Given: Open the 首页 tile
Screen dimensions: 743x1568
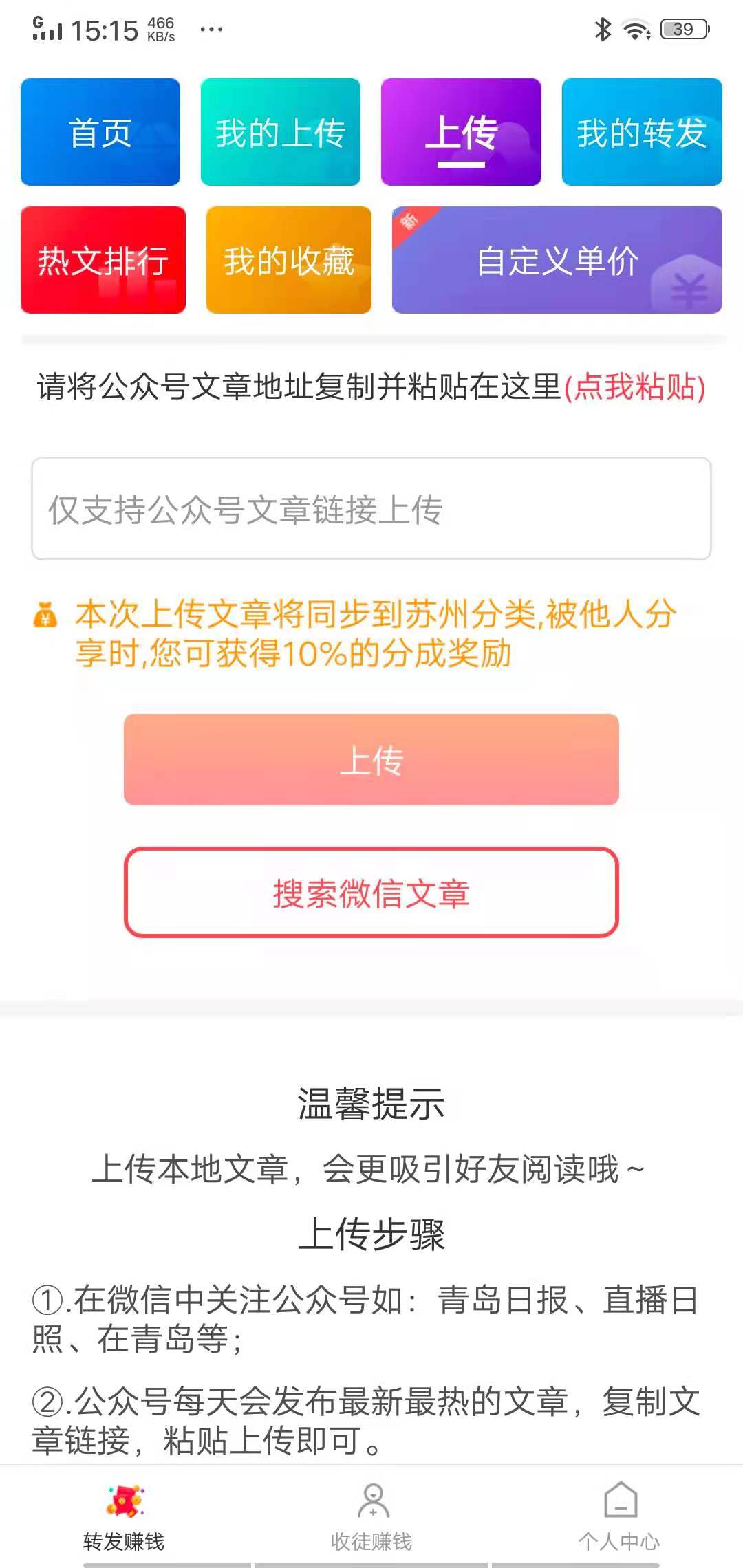Looking at the screenshot, I should (x=100, y=132).
